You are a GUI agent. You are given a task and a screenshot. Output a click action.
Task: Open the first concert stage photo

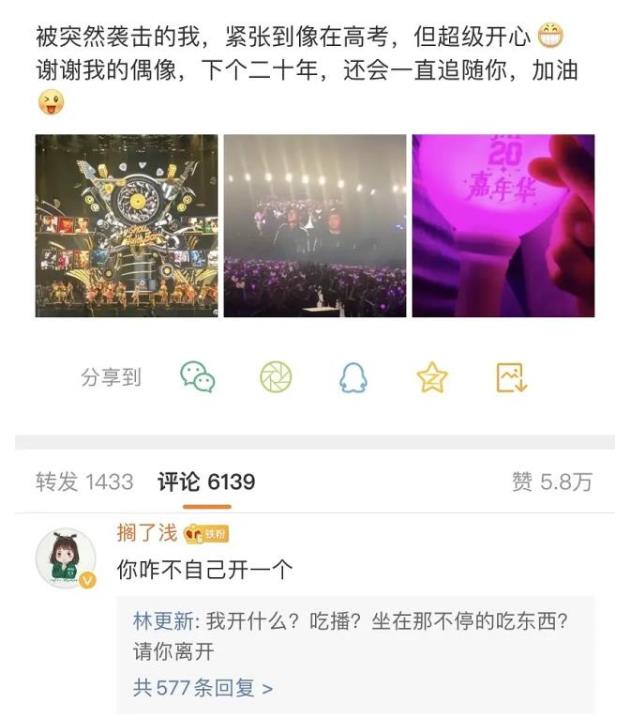pos(126,226)
